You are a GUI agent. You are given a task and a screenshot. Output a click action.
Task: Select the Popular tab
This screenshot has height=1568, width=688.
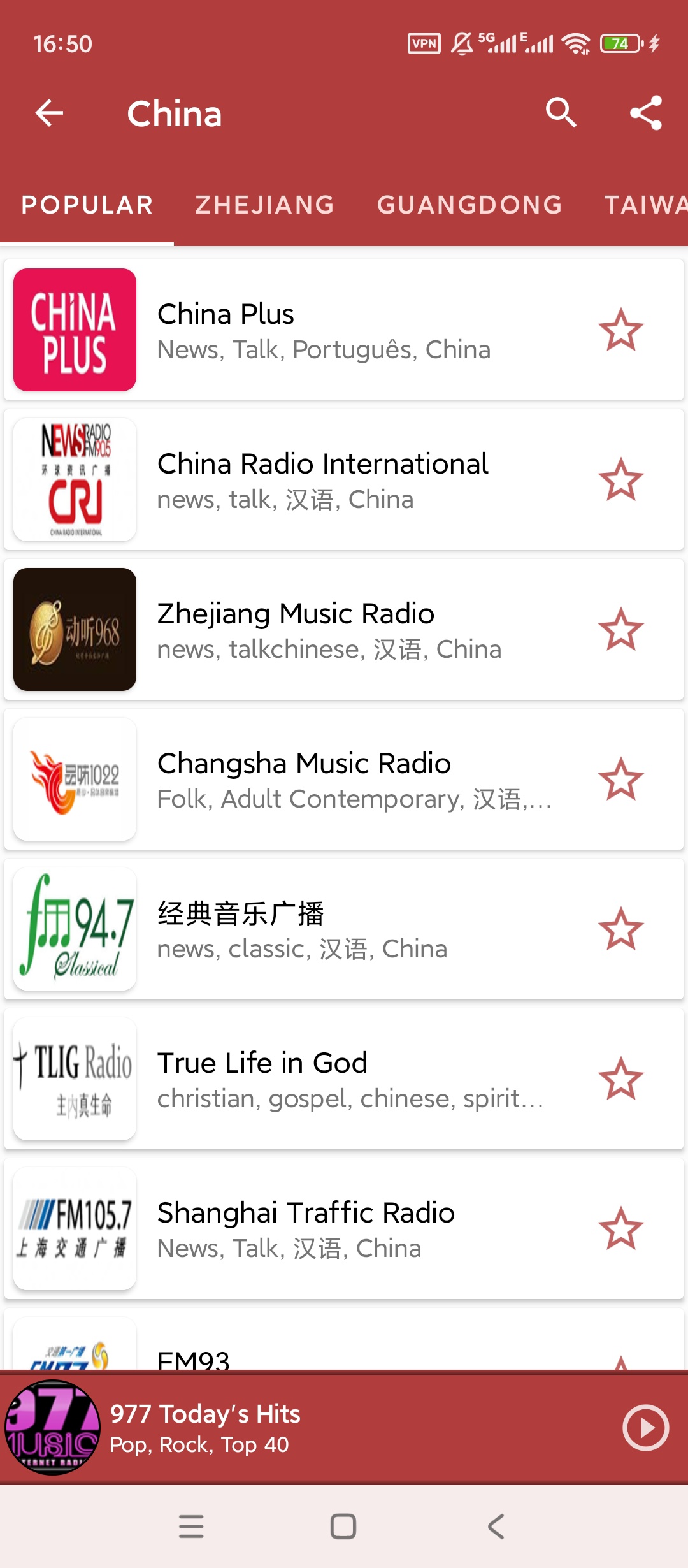click(87, 205)
